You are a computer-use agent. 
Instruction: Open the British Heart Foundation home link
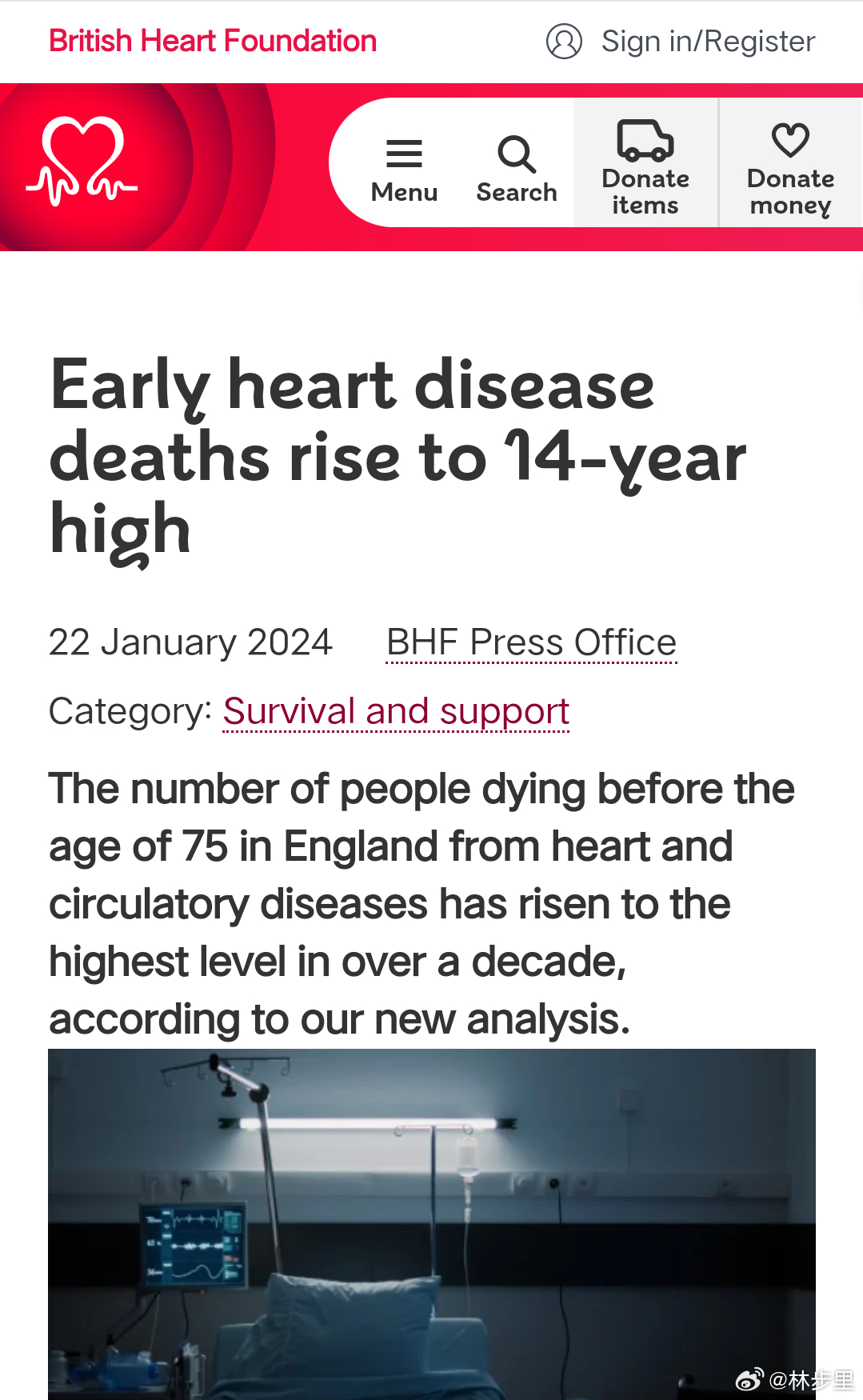click(x=213, y=41)
